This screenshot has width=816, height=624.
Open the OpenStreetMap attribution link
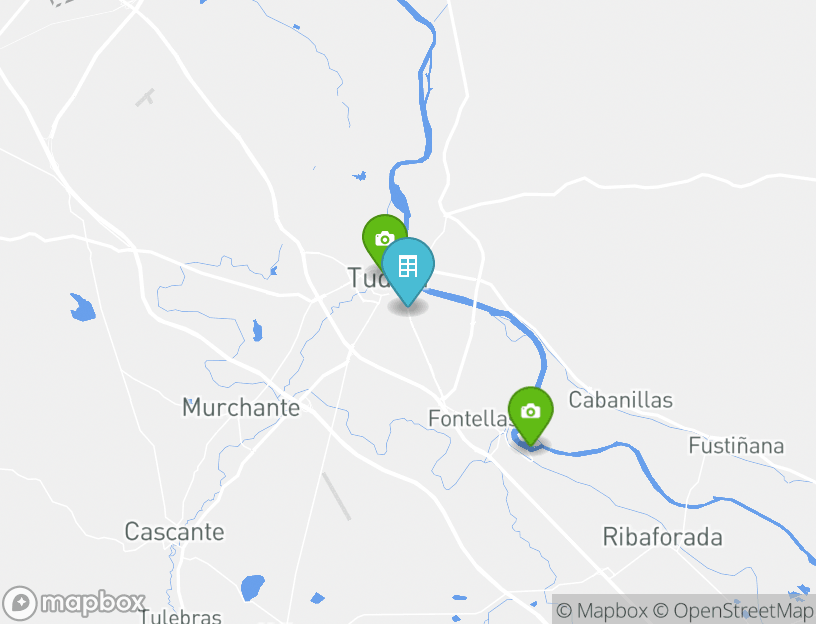[734, 611]
